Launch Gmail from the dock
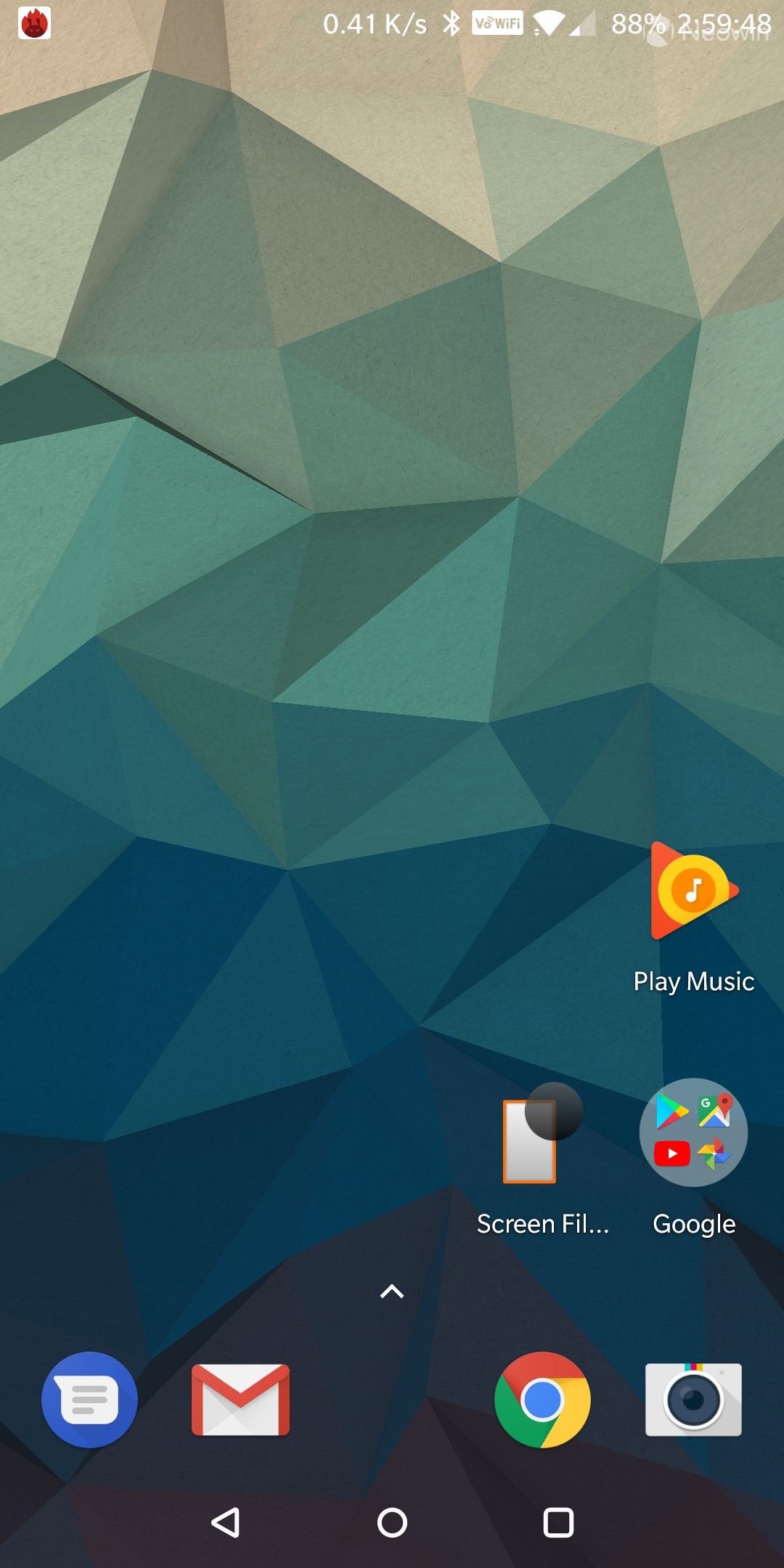The image size is (784, 1568). [x=240, y=1400]
